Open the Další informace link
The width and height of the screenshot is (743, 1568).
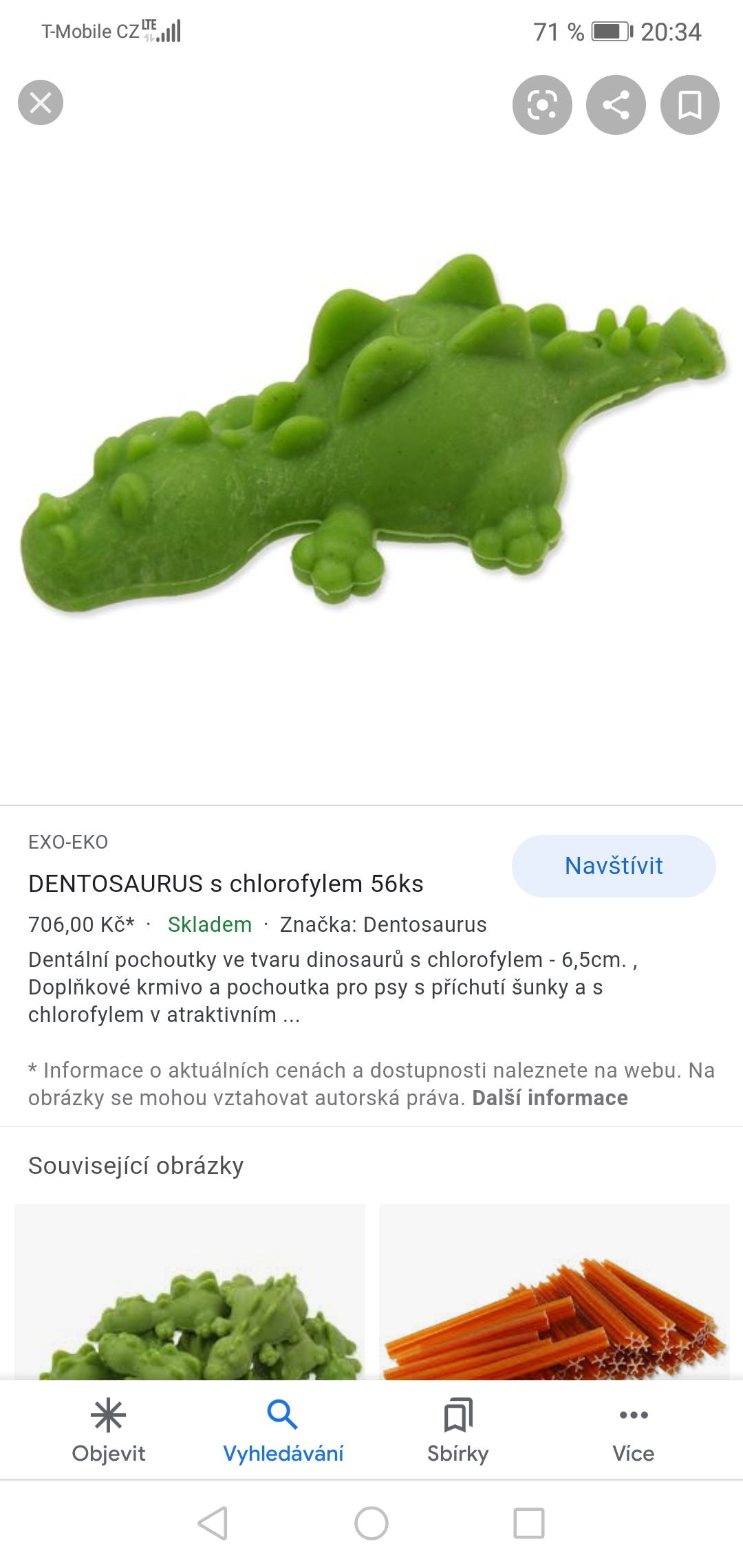pos(550,1098)
